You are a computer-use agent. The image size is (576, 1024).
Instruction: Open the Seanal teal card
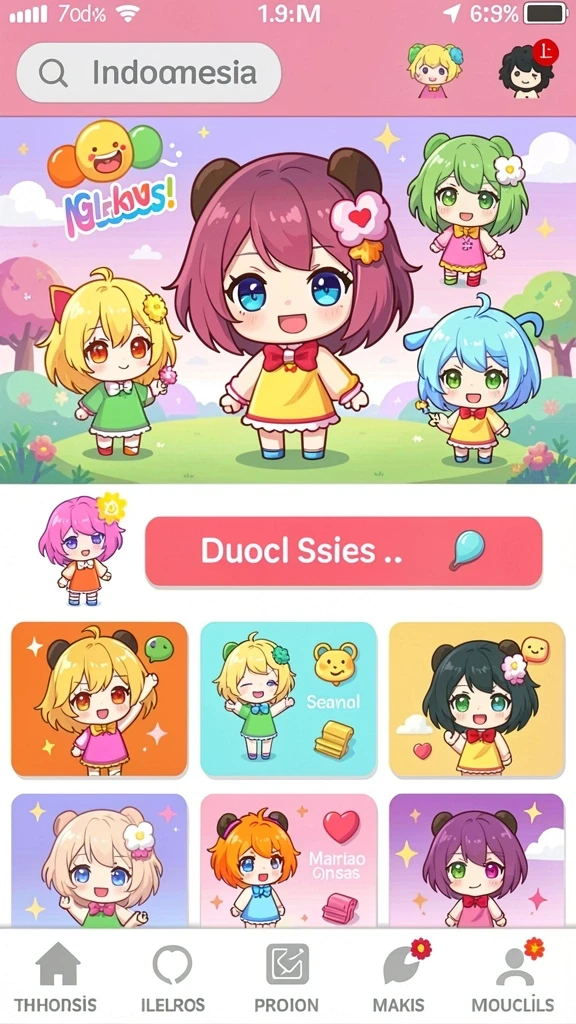click(288, 699)
